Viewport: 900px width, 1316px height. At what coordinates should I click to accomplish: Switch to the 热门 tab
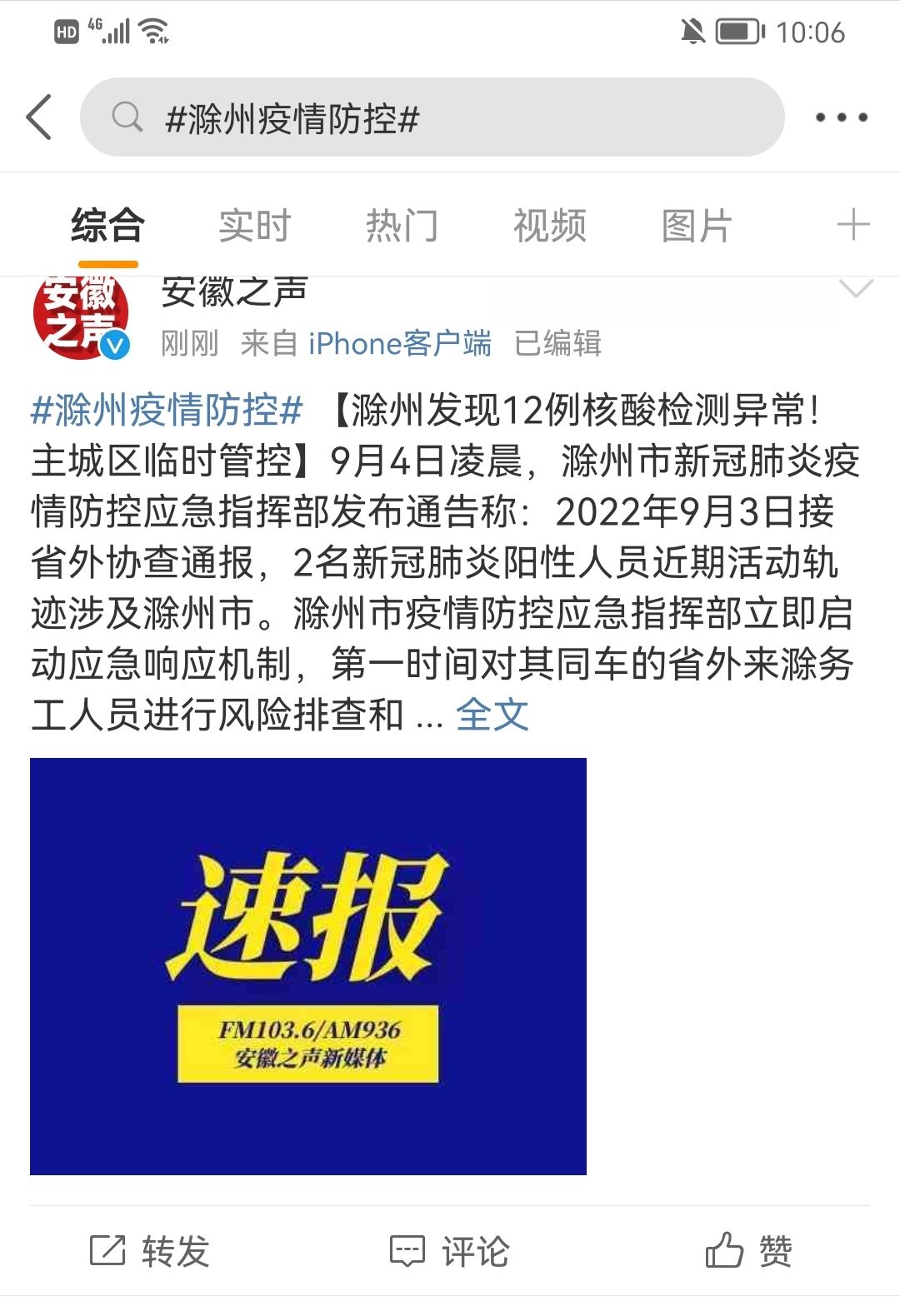(402, 226)
